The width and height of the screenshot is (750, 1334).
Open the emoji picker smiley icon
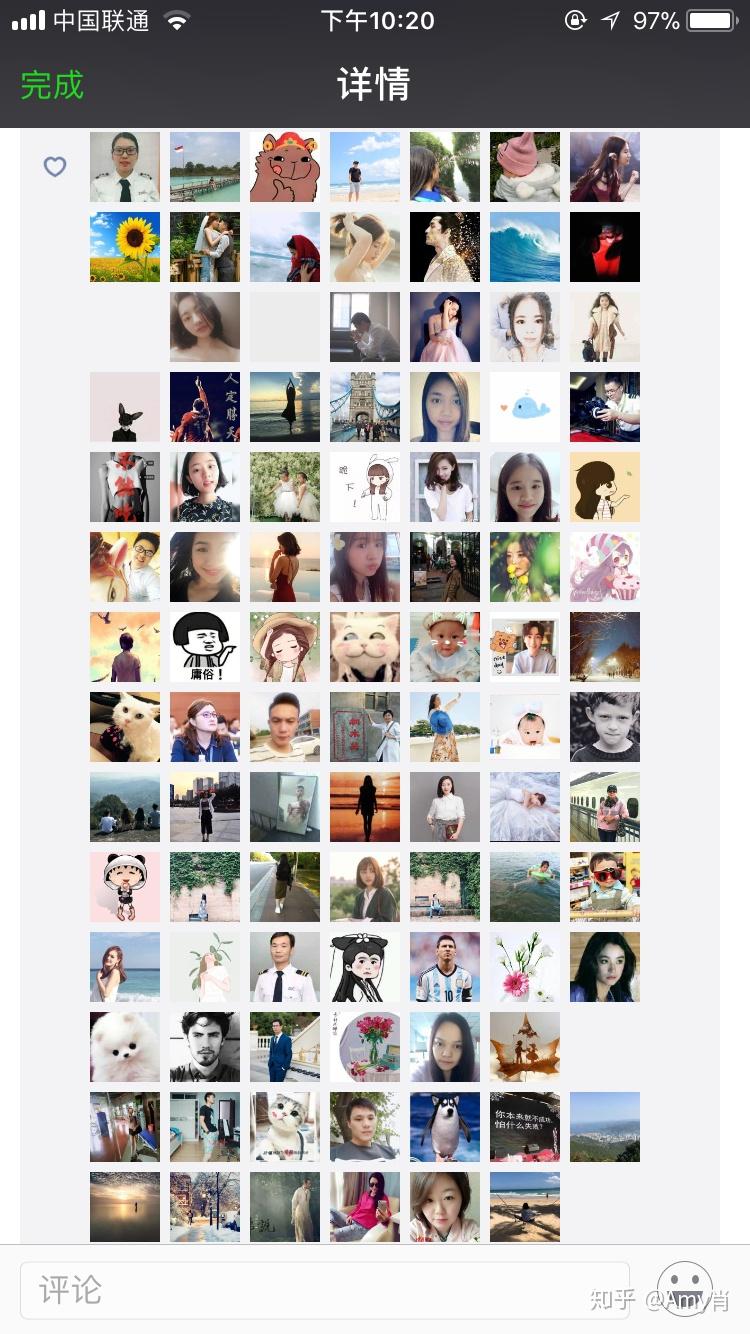click(685, 1289)
